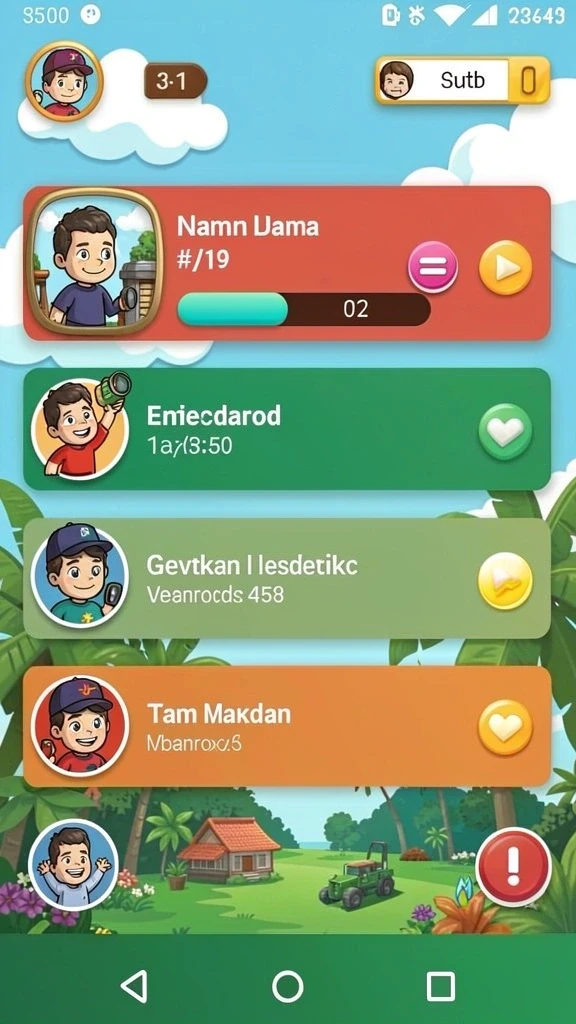Open the red exclamation alert button
This screenshot has width=576, height=1024.
(x=513, y=867)
